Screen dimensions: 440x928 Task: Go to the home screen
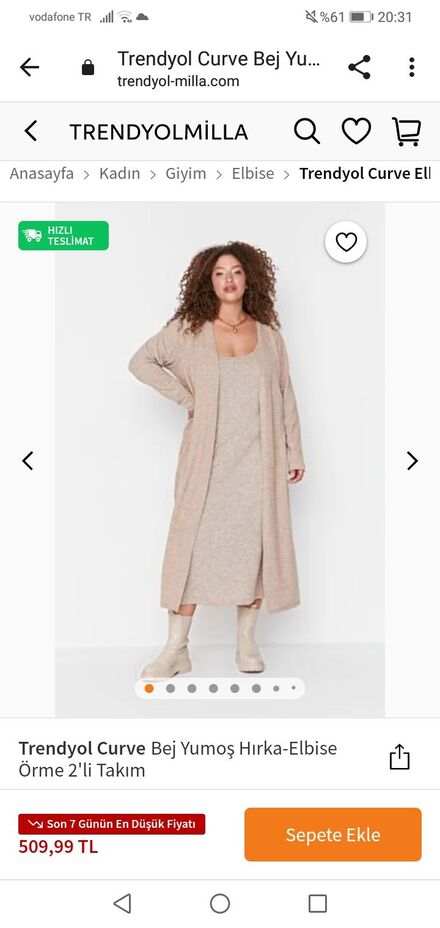coord(220,903)
